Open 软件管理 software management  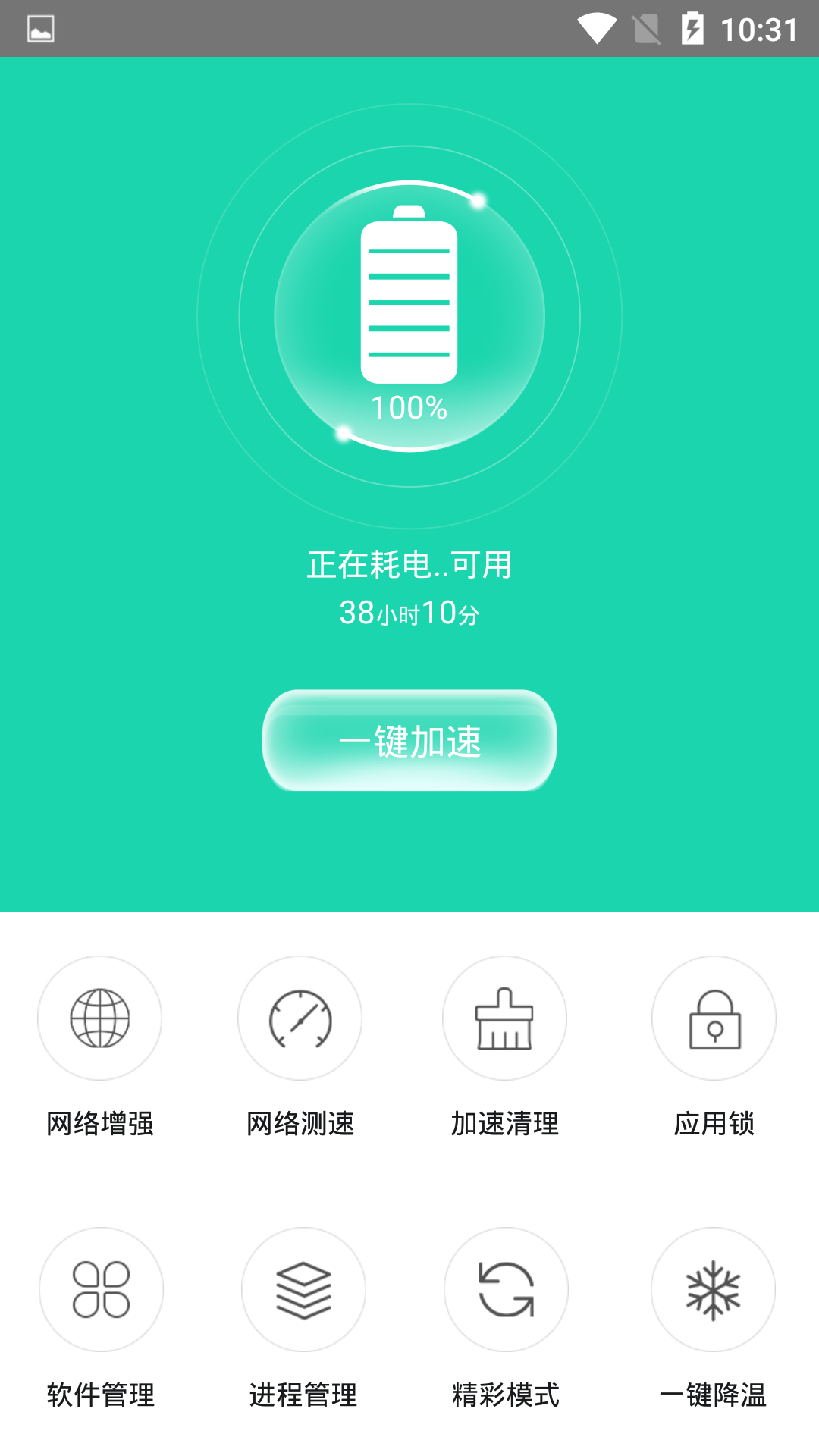tap(101, 1289)
